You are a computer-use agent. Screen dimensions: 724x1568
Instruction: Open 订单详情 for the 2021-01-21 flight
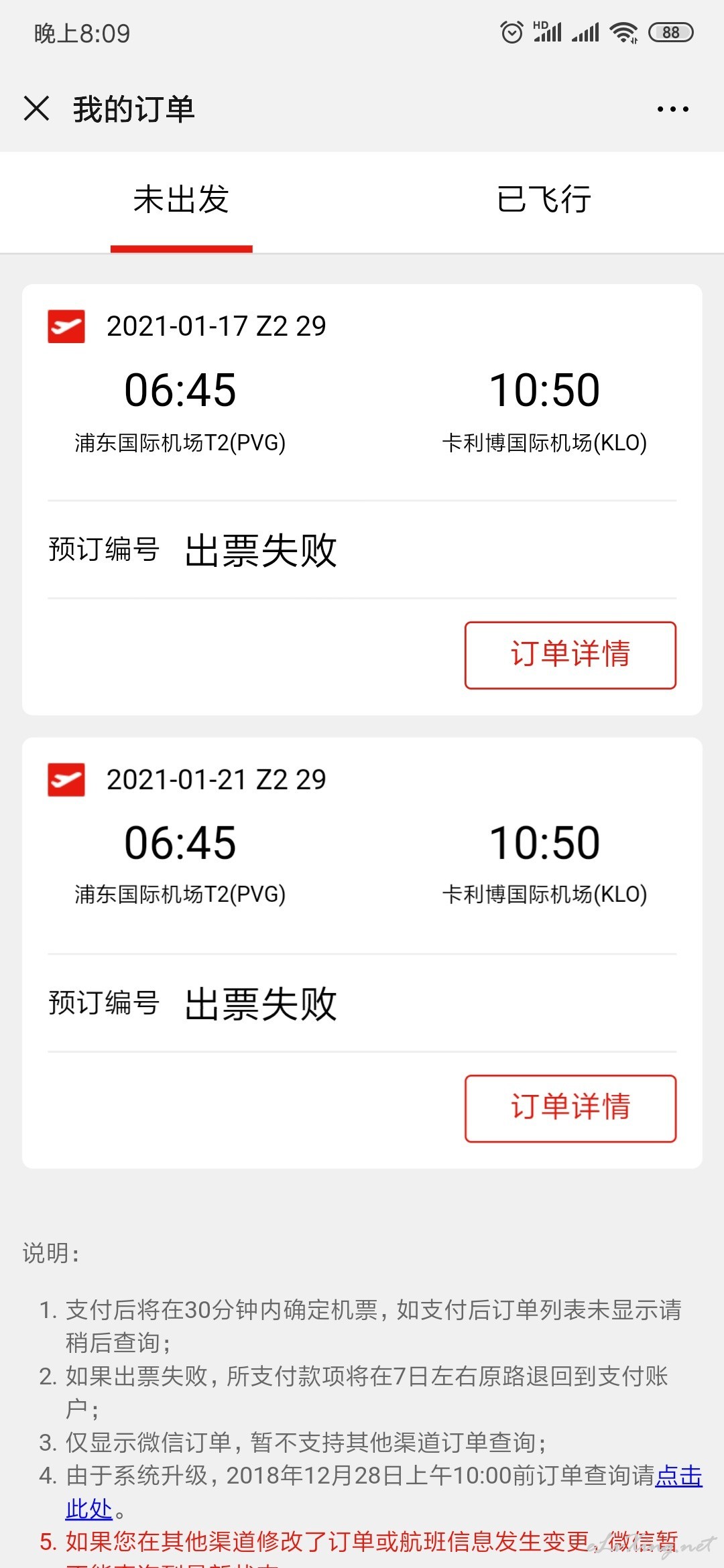(x=570, y=1108)
